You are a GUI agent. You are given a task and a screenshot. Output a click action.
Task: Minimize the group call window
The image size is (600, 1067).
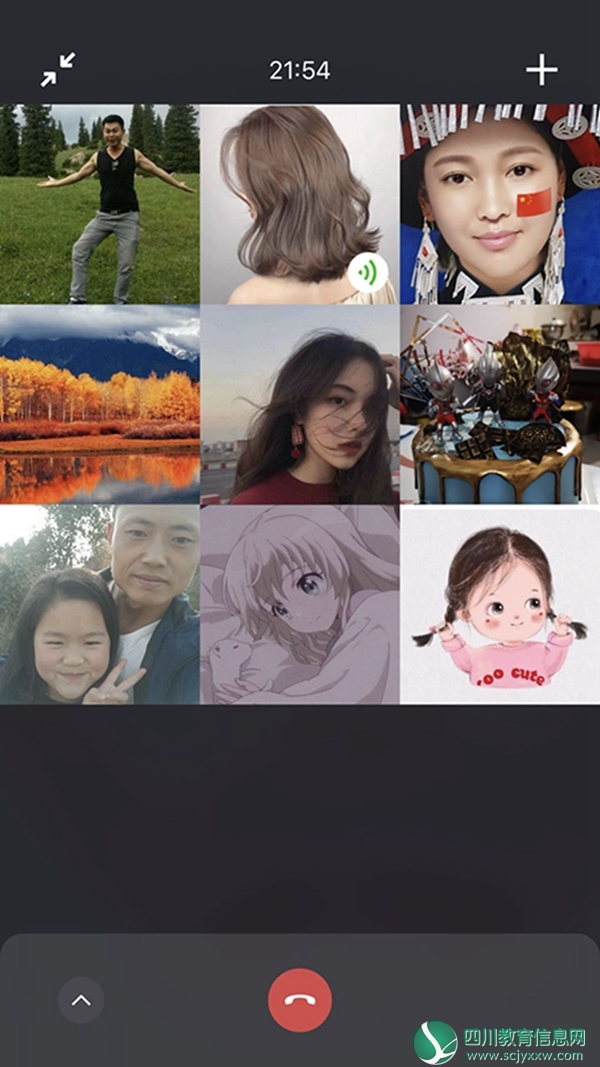[58, 70]
